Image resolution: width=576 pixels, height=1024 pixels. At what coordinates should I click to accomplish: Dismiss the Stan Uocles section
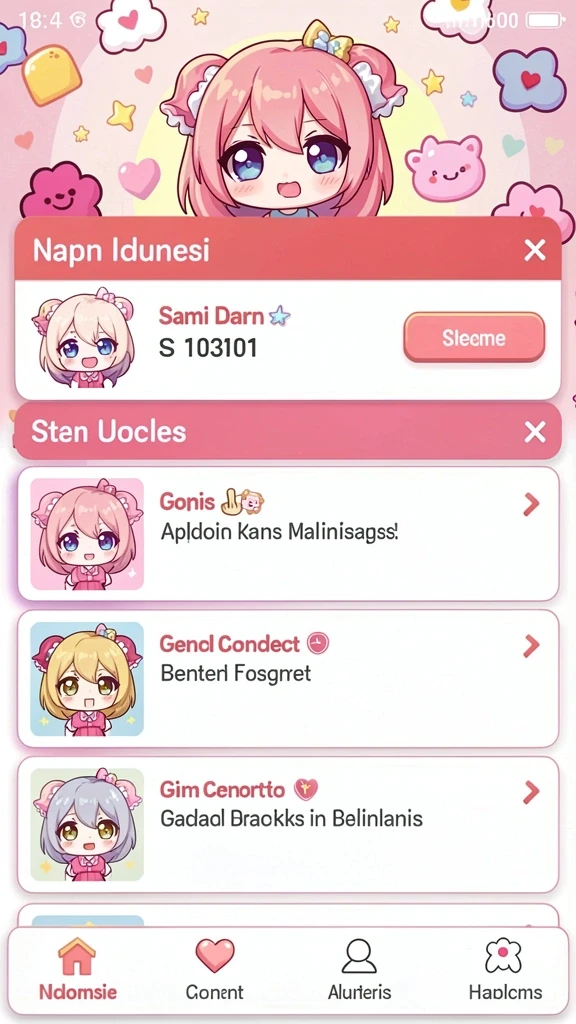click(x=534, y=432)
